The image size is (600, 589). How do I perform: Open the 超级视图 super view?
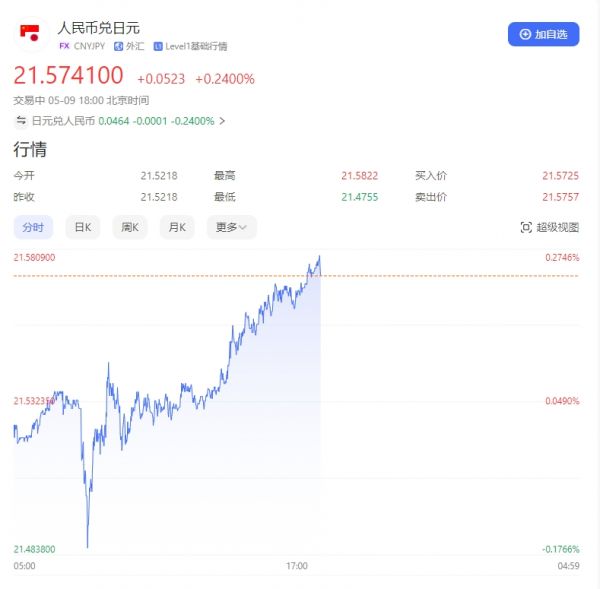[x=550, y=227]
